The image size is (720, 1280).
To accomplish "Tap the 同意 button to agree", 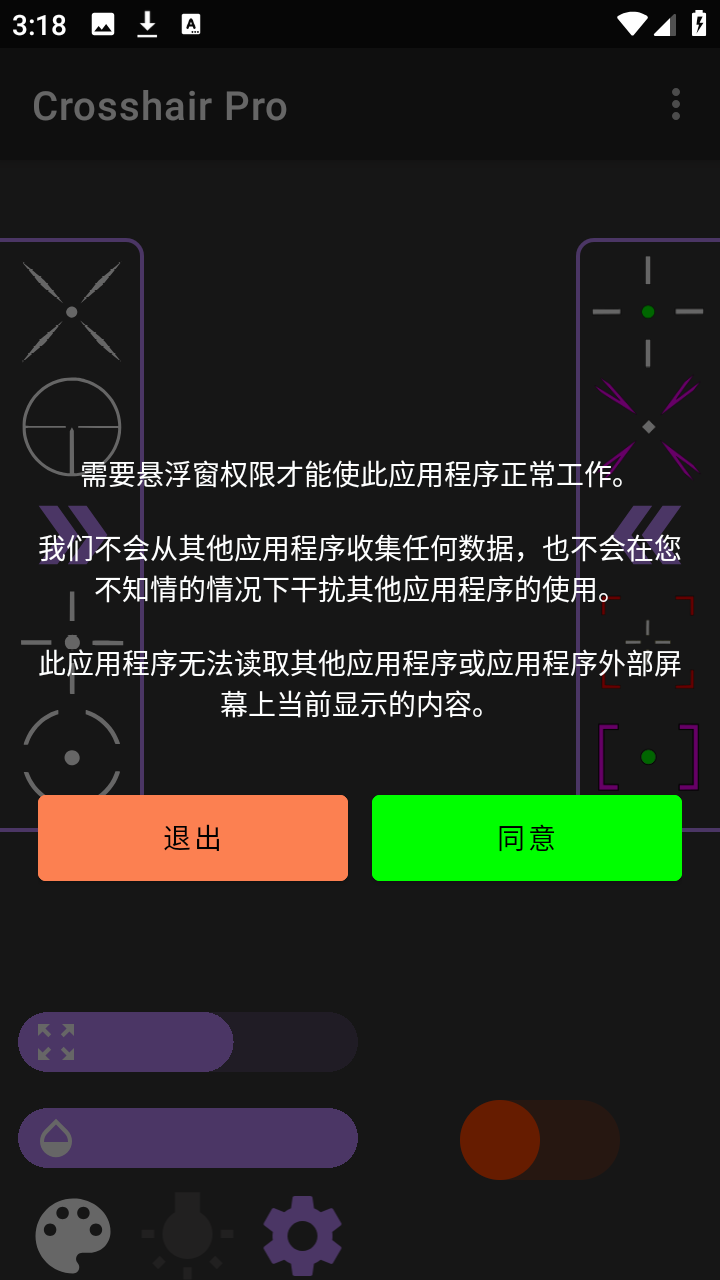I will point(526,838).
